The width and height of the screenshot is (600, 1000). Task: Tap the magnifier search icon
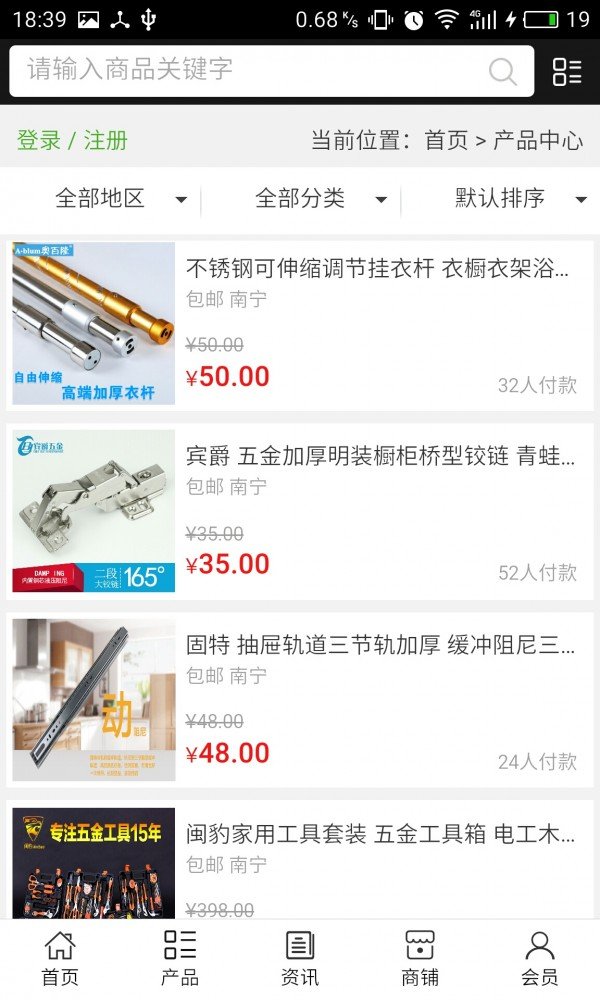[502, 71]
